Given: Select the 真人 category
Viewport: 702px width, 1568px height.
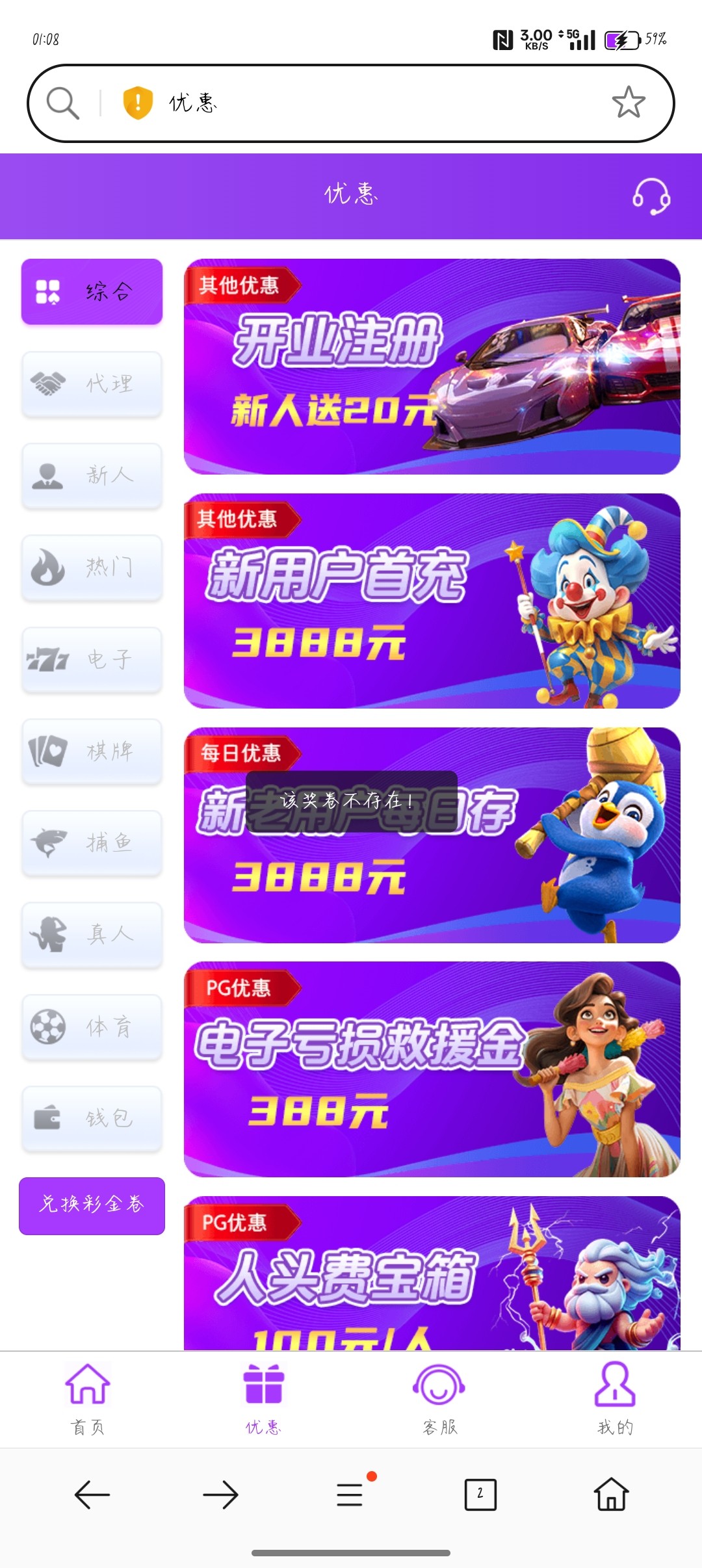Looking at the screenshot, I should pyautogui.click(x=92, y=935).
